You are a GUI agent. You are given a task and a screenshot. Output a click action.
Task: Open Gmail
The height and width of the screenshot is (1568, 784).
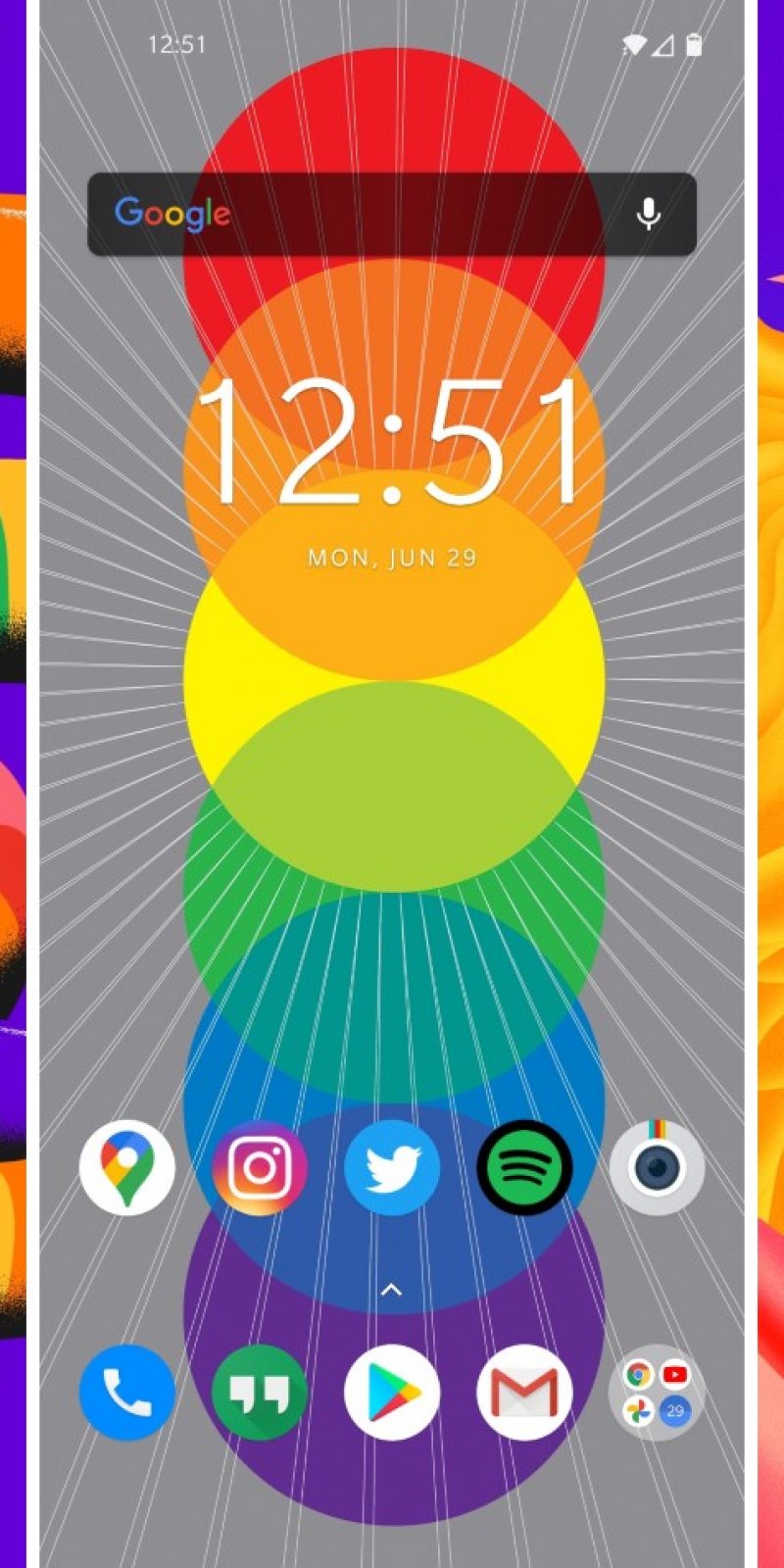pos(524,1392)
